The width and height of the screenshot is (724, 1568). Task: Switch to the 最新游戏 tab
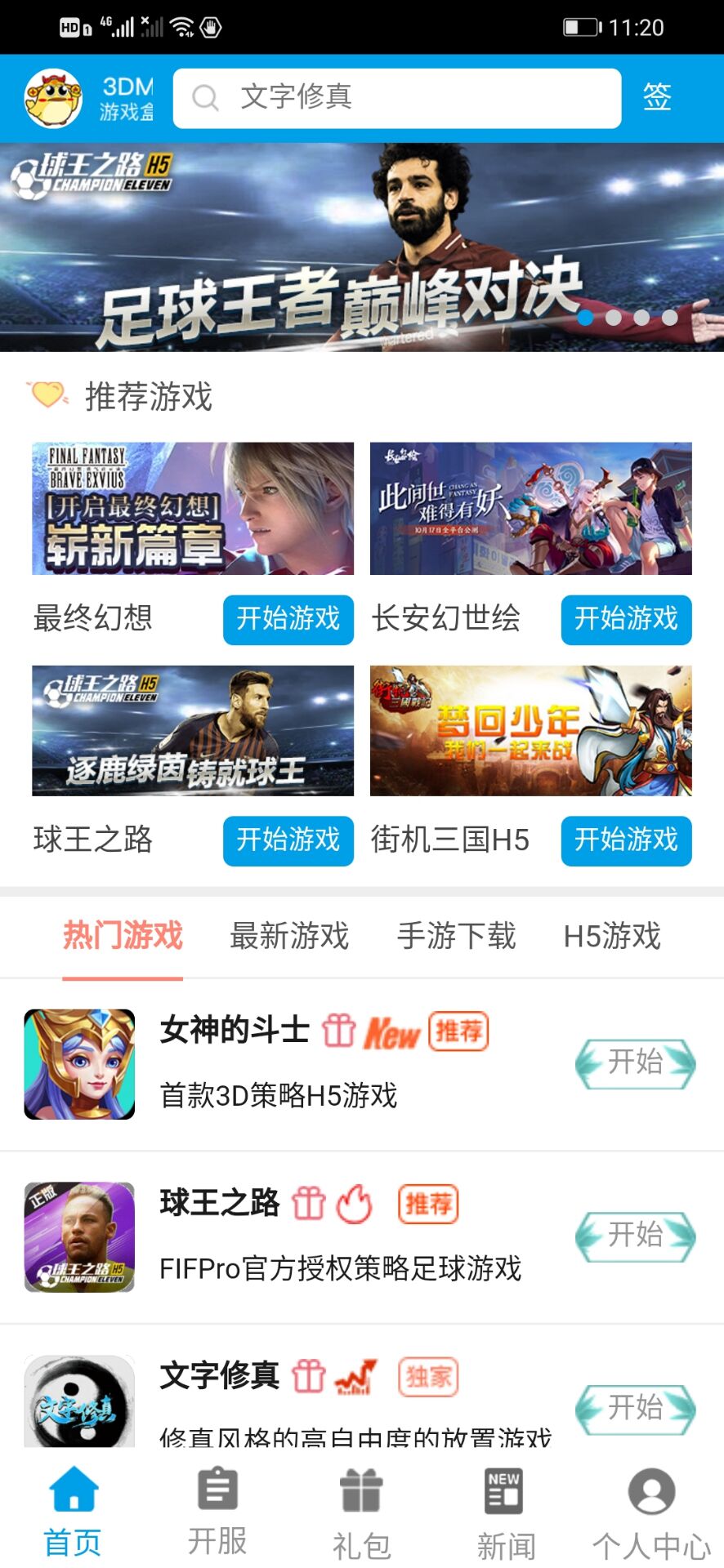click(289, 938)
